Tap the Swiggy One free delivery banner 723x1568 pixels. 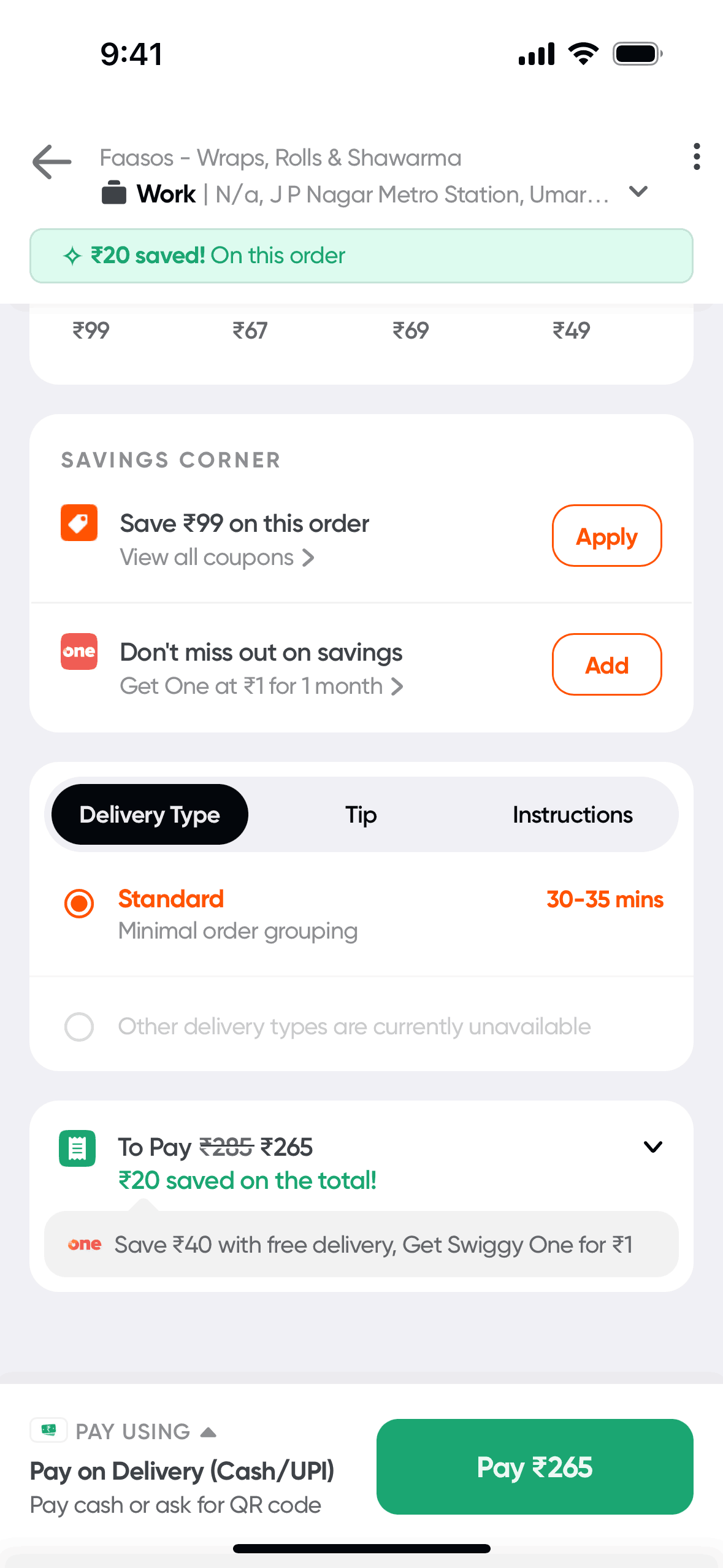coord(361,1245)
